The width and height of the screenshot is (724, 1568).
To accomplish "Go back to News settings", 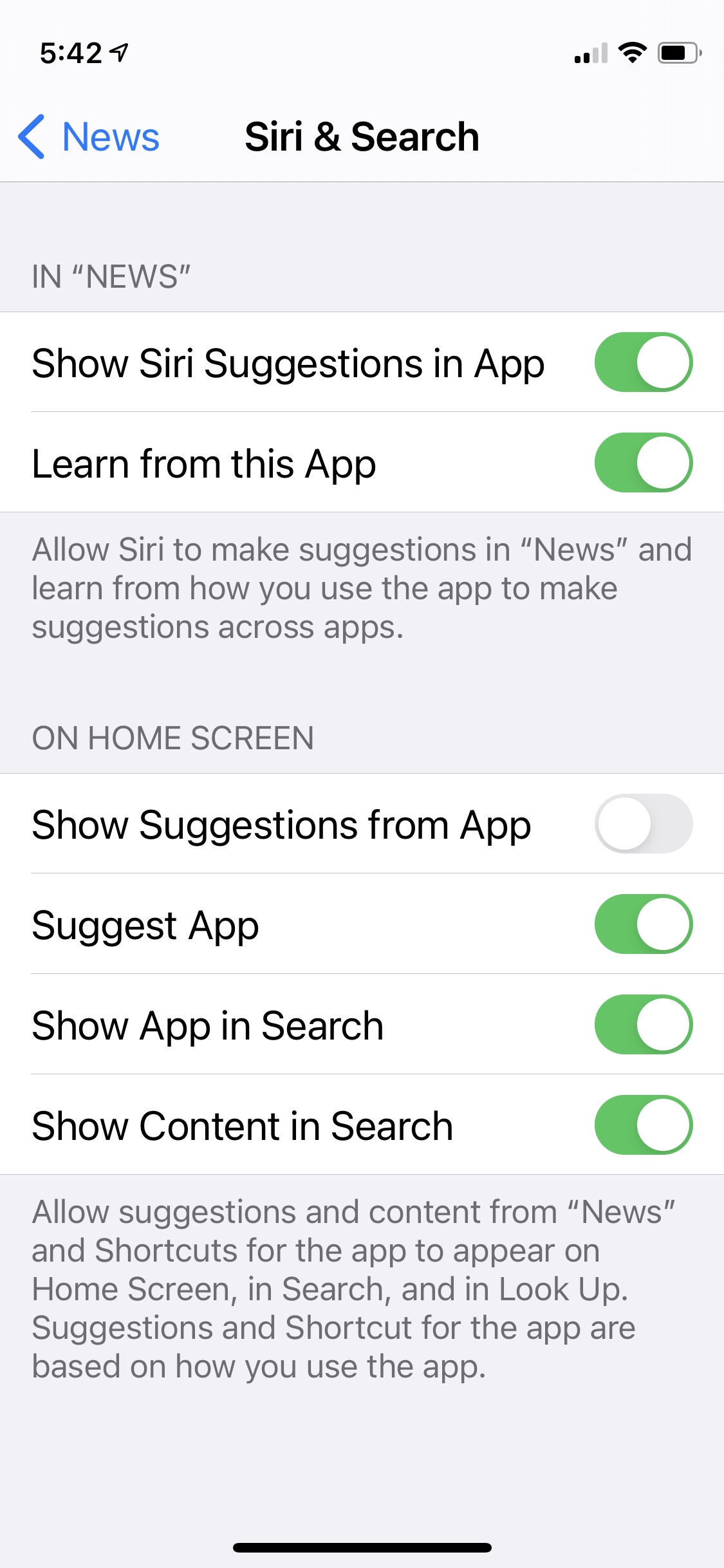I will [89, 136].
